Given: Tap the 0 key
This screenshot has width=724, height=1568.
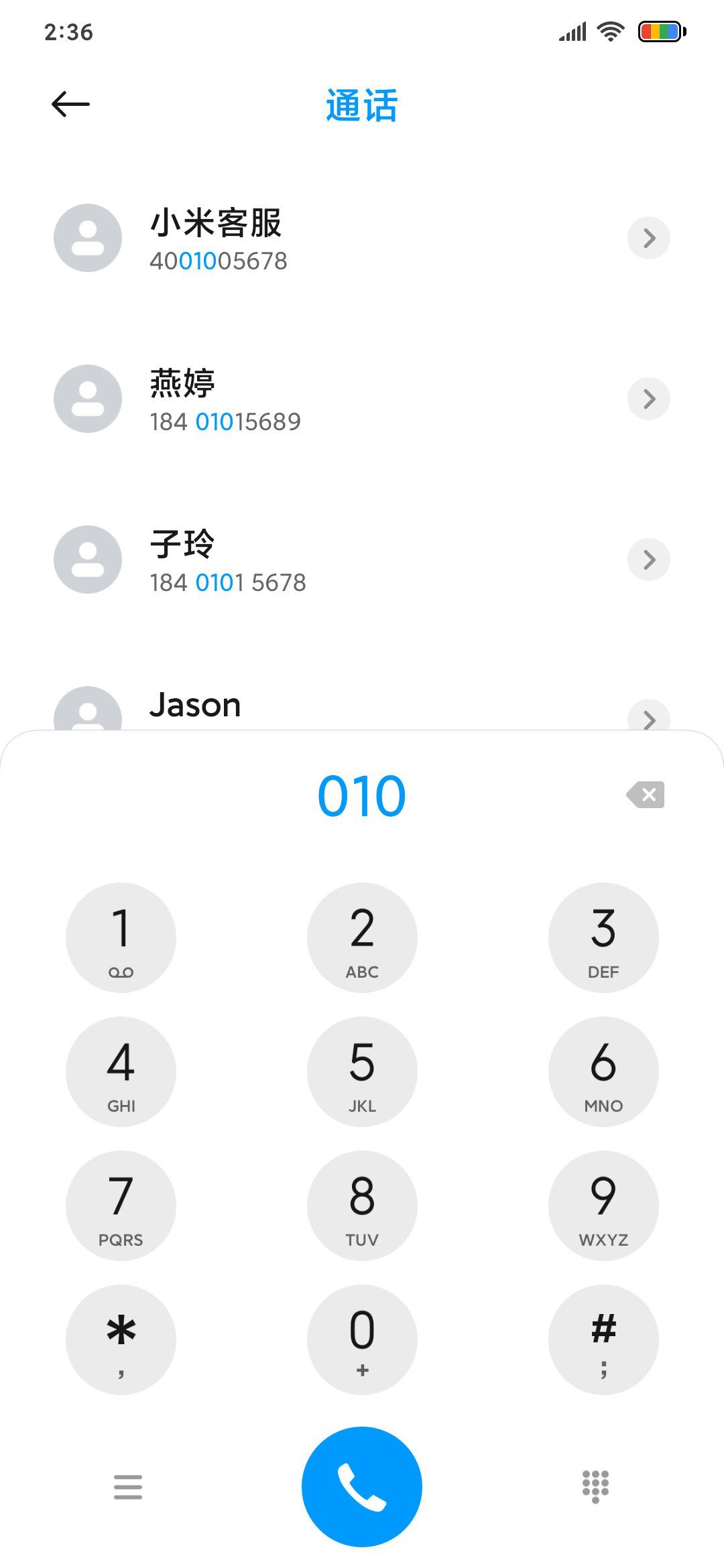Looking at the screenshot, I should pos(362,1340).
